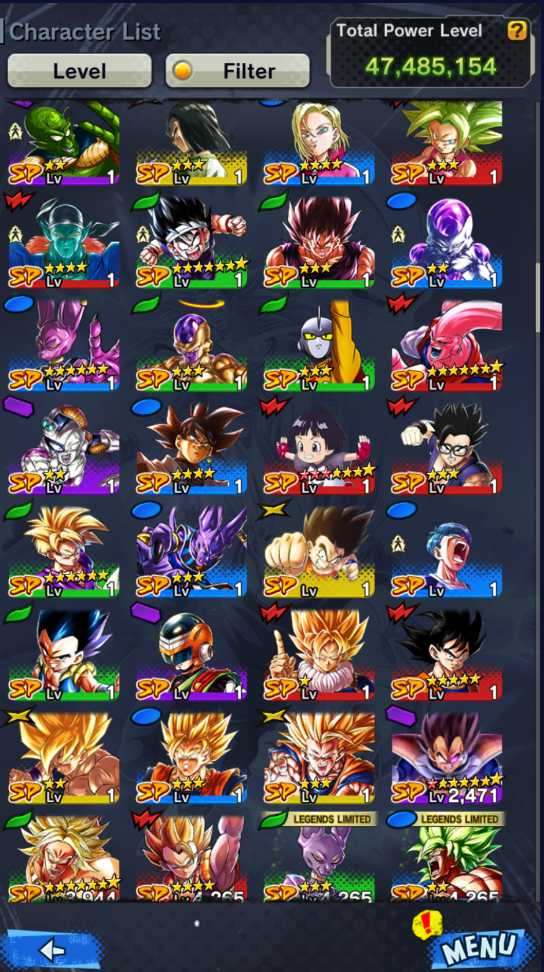Select the Pan character card
Screen dimensions: 544x972
point(319,448)
